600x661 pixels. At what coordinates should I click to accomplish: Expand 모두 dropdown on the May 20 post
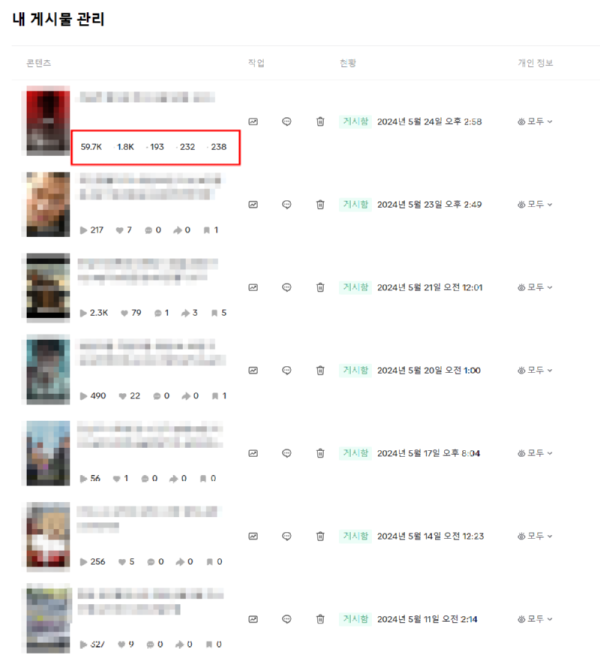click(536, 370)
